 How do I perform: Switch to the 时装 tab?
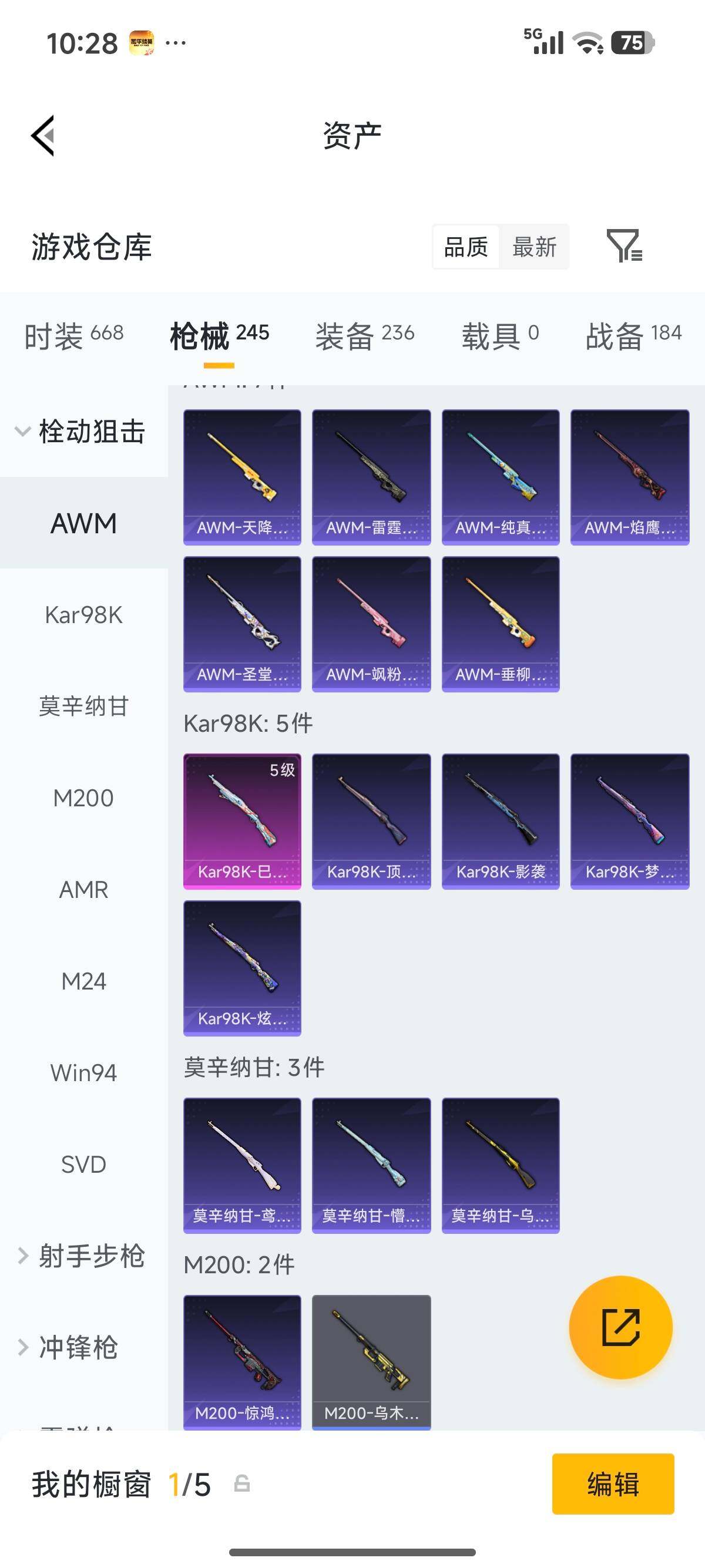pos(73,336)
